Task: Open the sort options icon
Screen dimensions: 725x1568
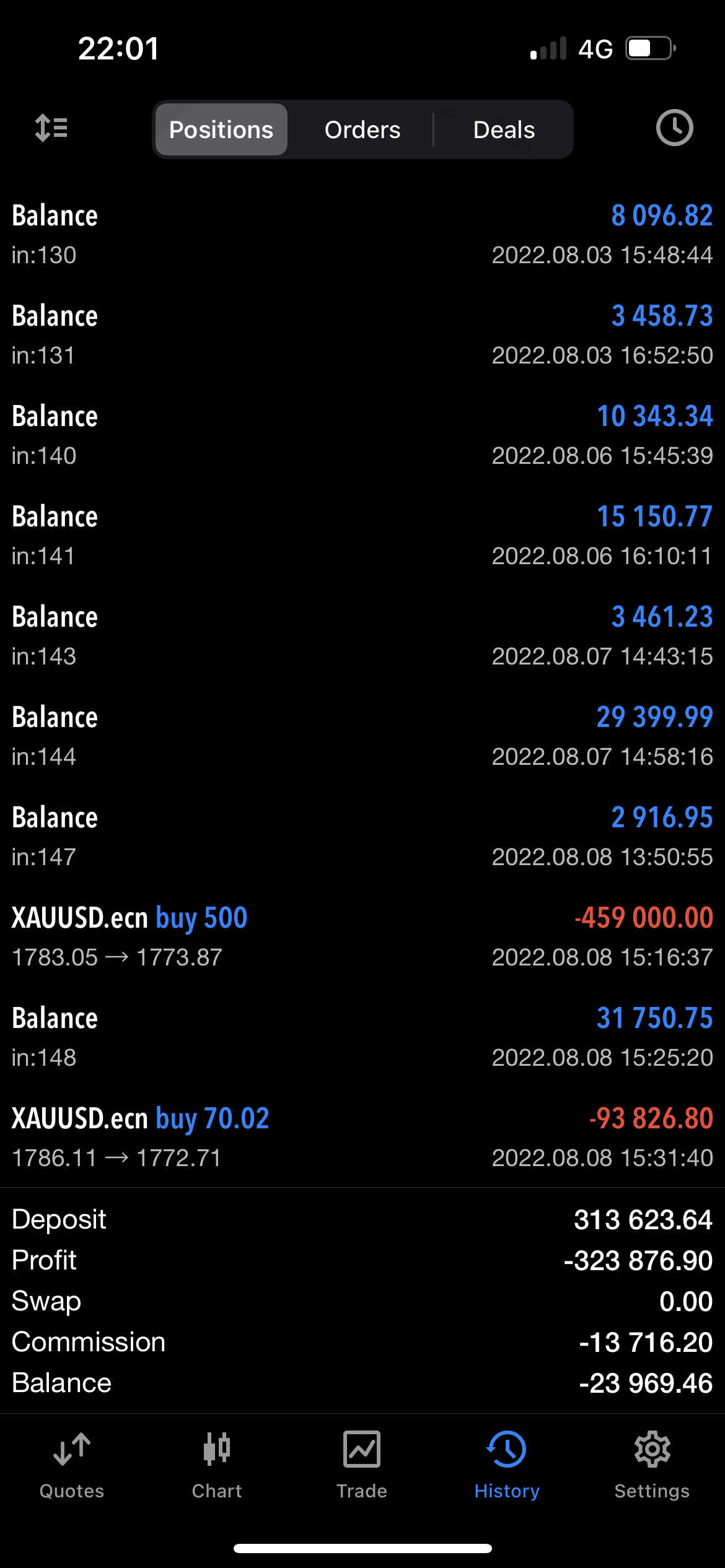Action: click(51, 128)
